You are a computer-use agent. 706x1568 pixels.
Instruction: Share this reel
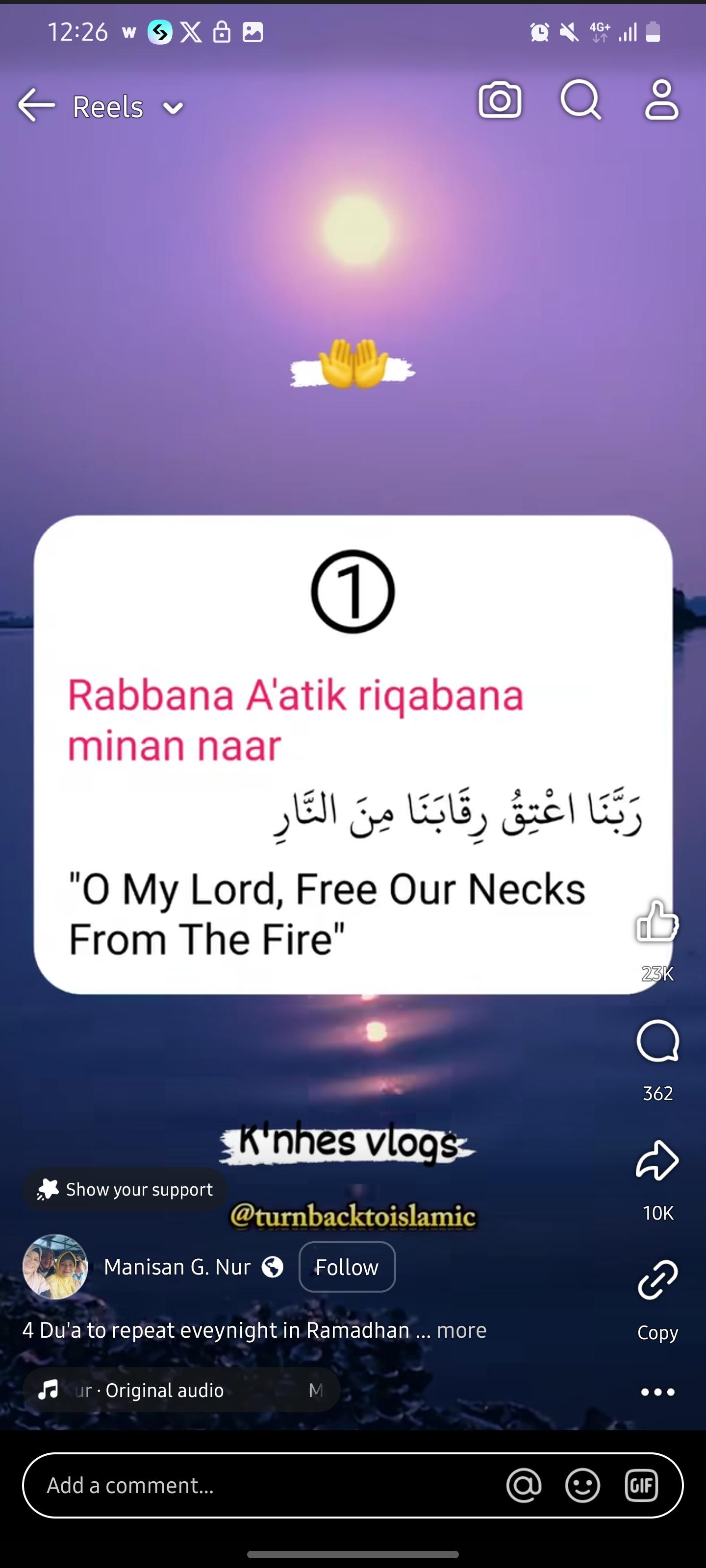[x=657, y=1161]
